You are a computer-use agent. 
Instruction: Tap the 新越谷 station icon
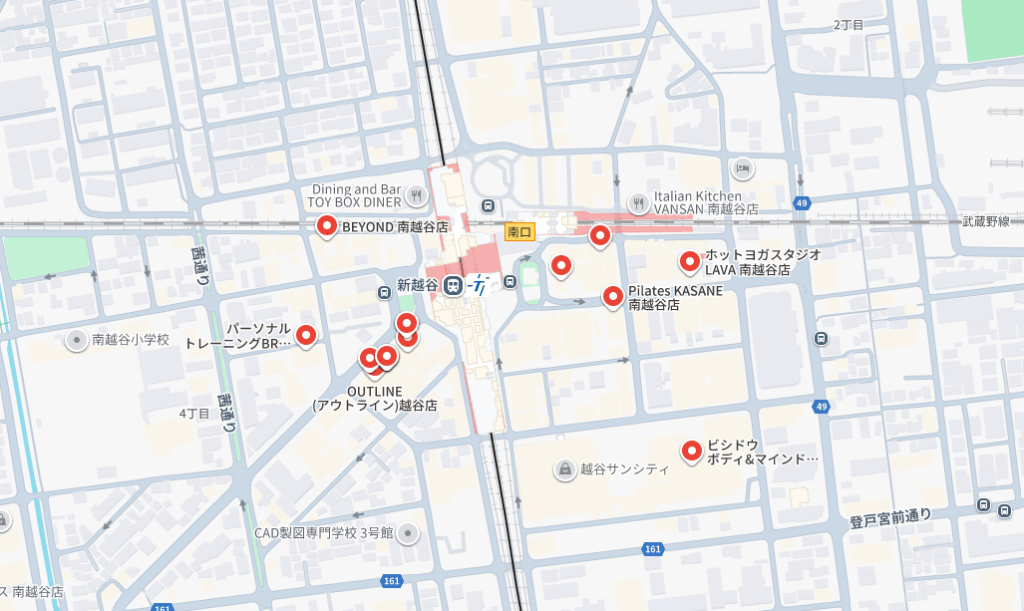pos(453,285)
